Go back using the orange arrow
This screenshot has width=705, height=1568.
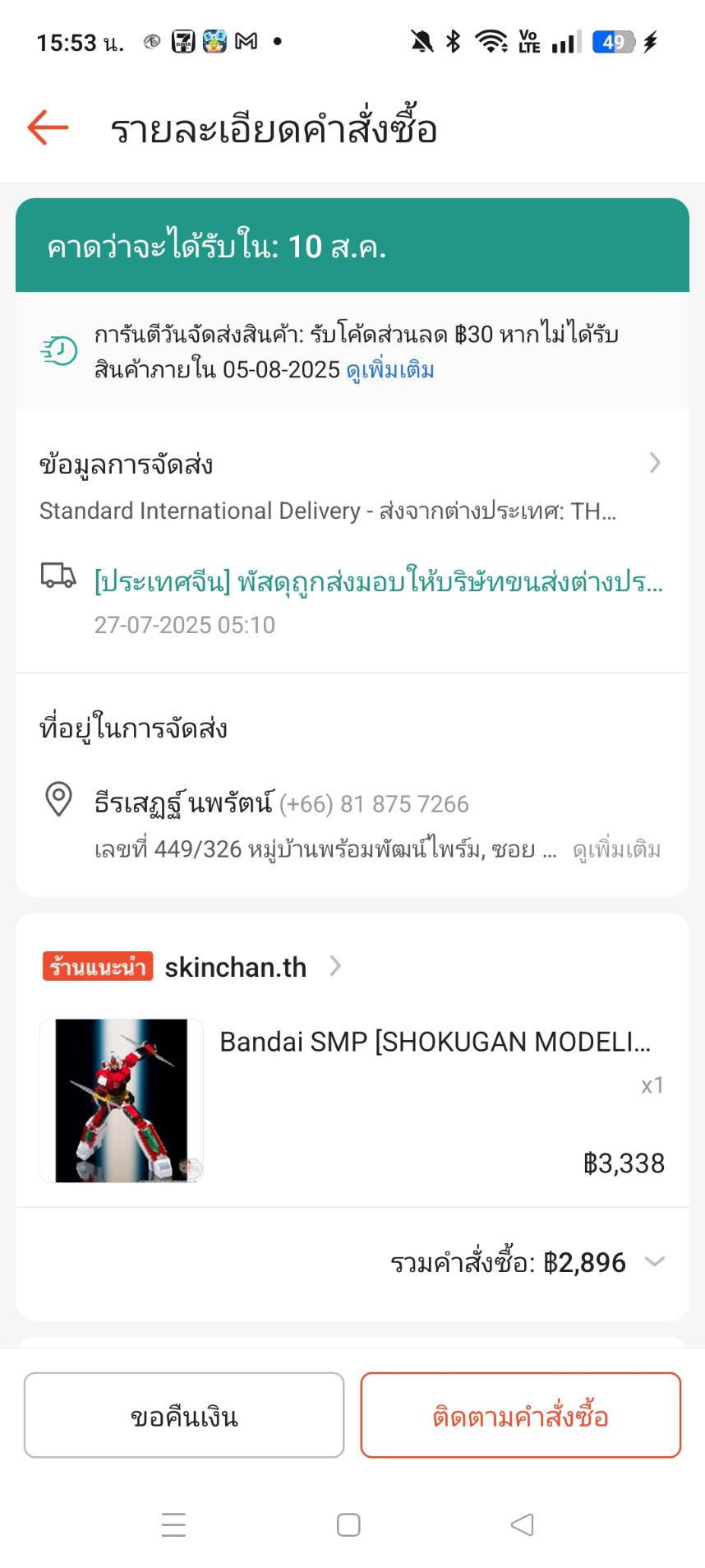48,127
